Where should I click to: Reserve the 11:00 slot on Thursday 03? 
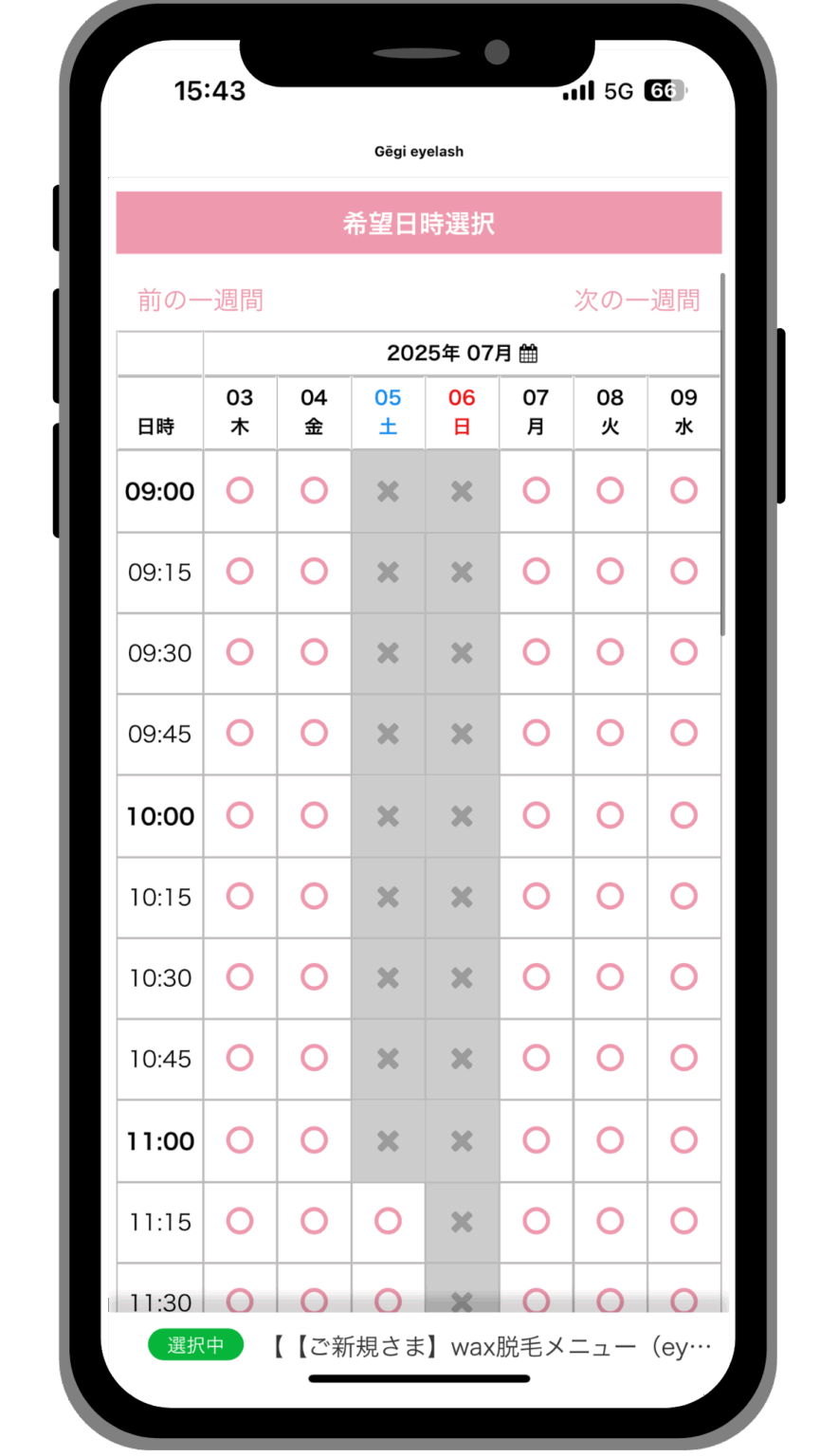(240, 1139)
